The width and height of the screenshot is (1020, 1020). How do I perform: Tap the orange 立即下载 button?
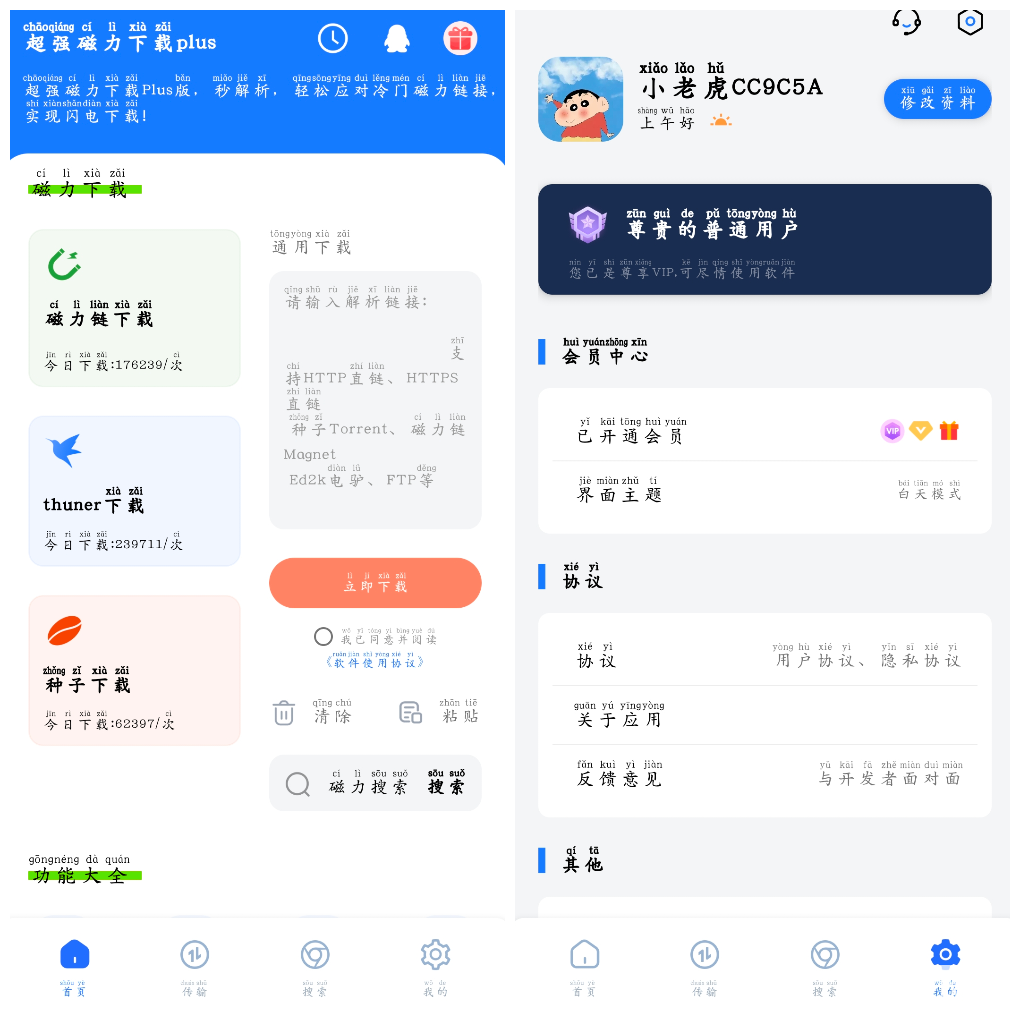375,583
